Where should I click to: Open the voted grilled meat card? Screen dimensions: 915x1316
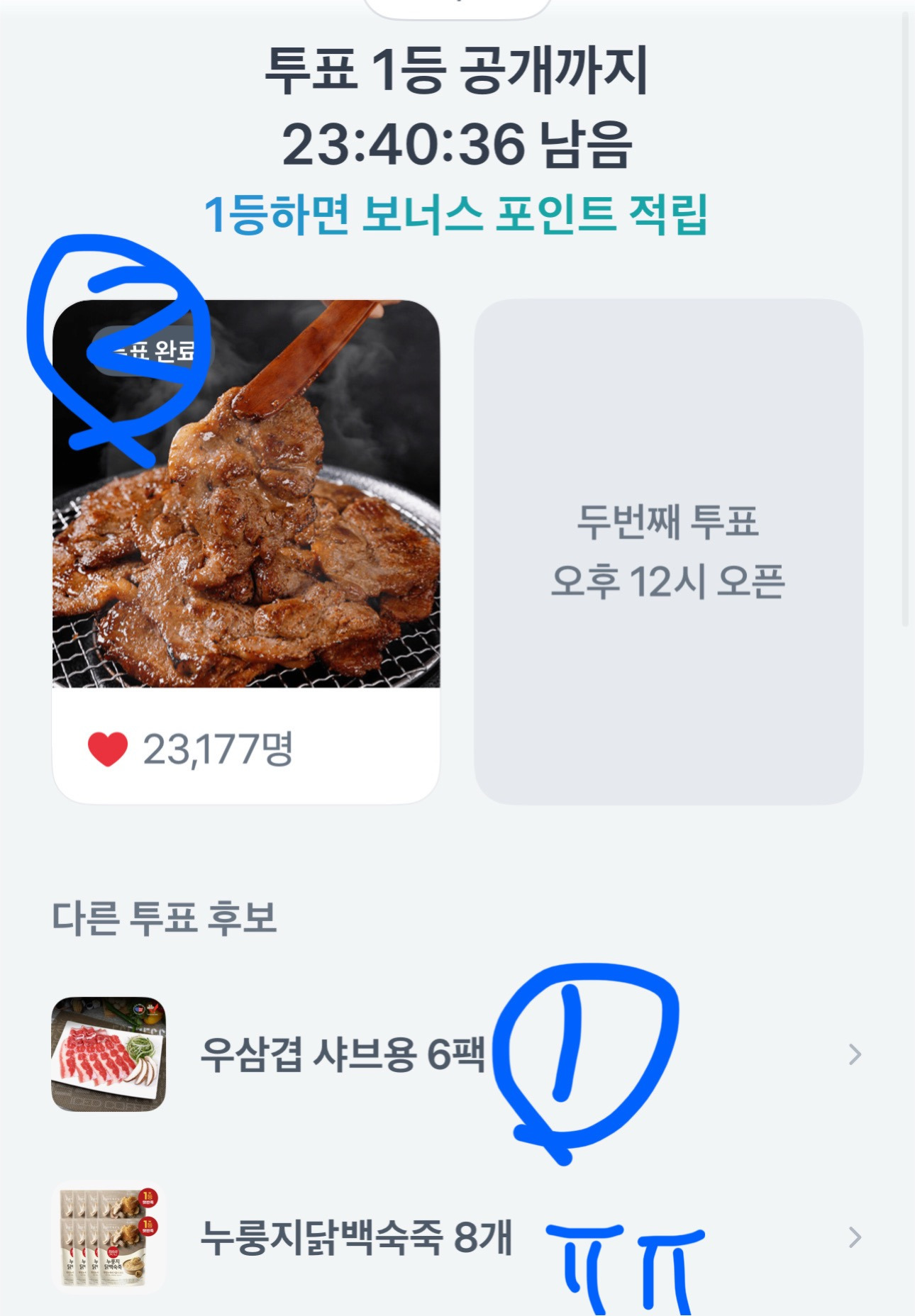click(246, 550)
